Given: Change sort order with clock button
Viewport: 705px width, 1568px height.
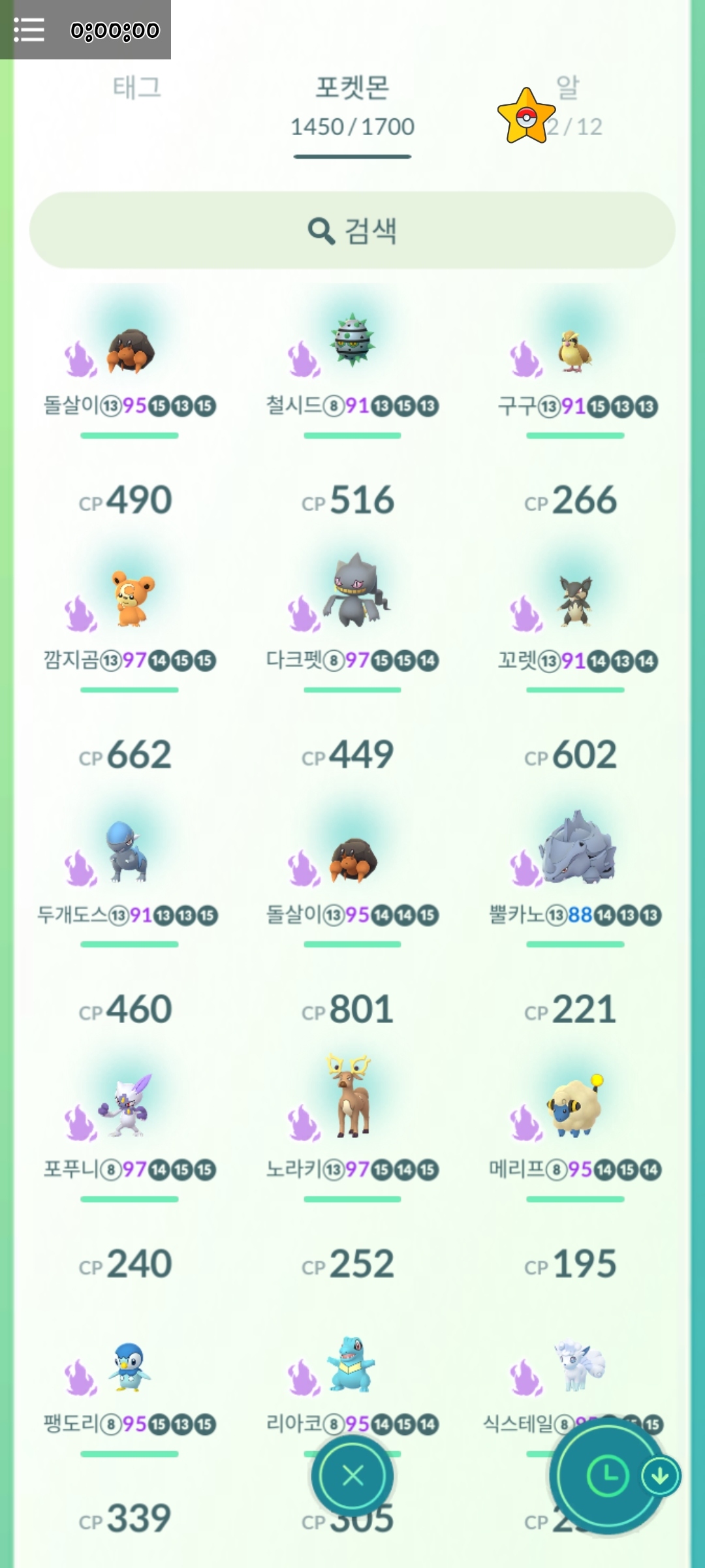Looking at the screenshot, I should (x=607, y=1475).
